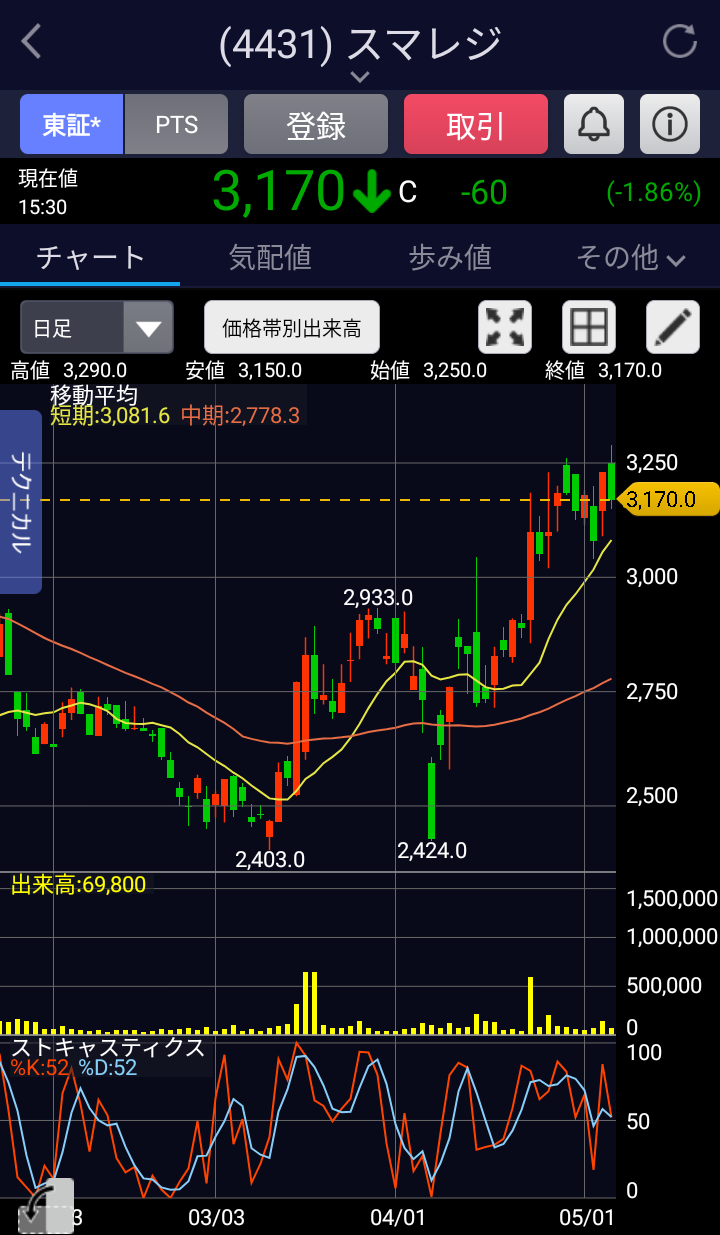Open the alert bell
This screenshot has width=720, height=1235.
[594, 125]
